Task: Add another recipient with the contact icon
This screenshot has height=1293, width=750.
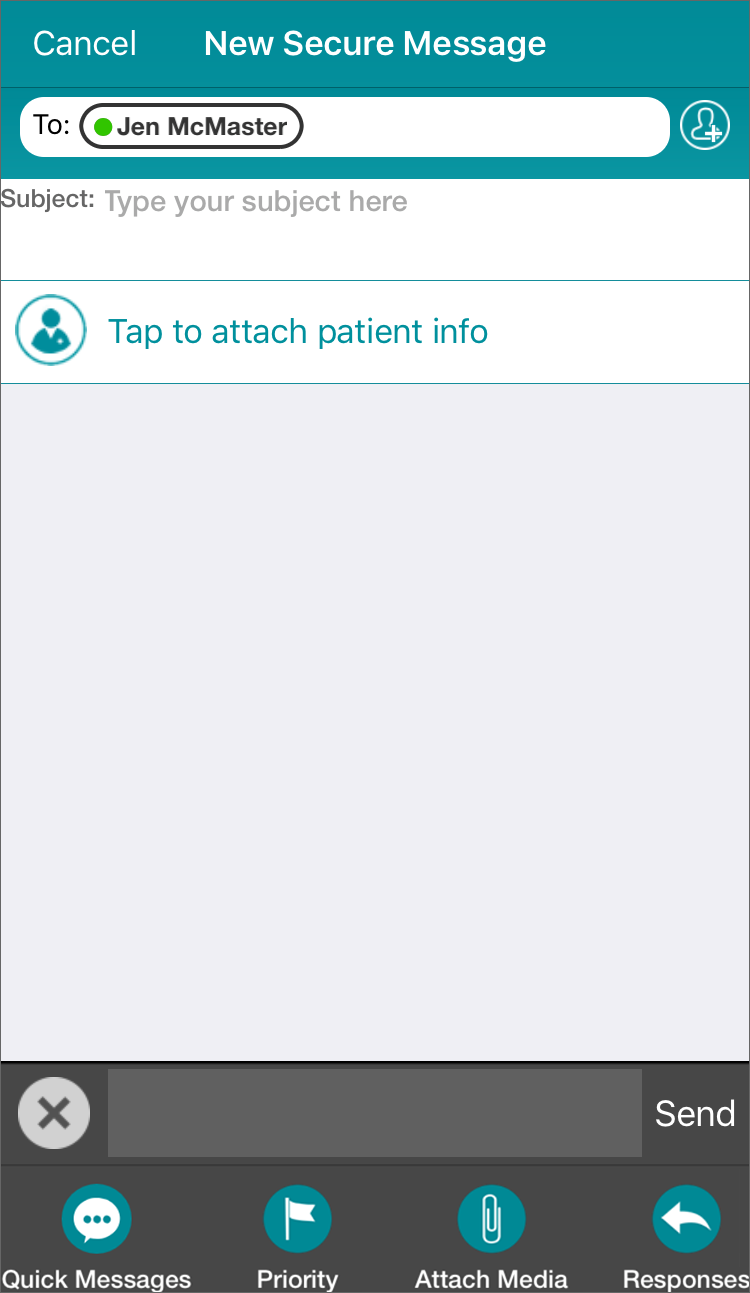Action: point(705,126)
